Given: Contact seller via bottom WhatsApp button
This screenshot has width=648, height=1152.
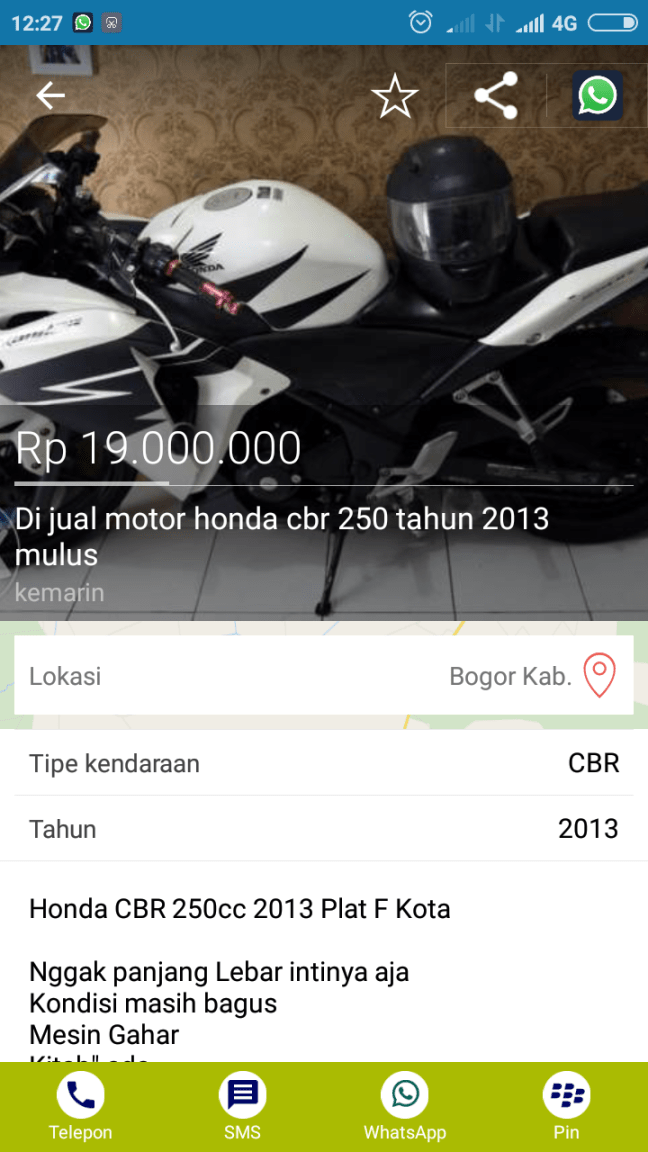Looking at the screenshot, I should click(x=404, y=1107).
